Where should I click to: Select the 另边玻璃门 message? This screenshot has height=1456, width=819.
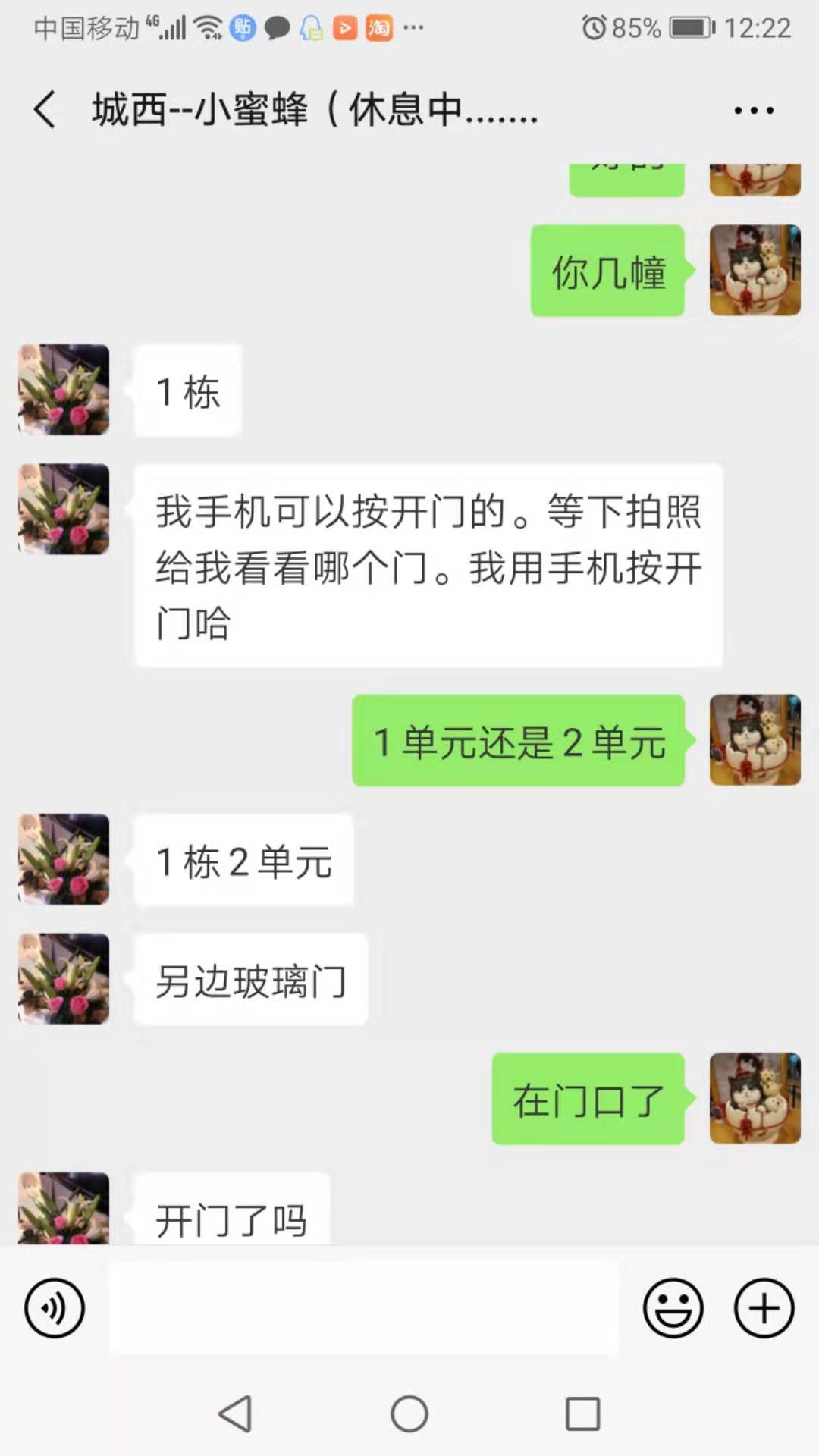coord(250,980)
